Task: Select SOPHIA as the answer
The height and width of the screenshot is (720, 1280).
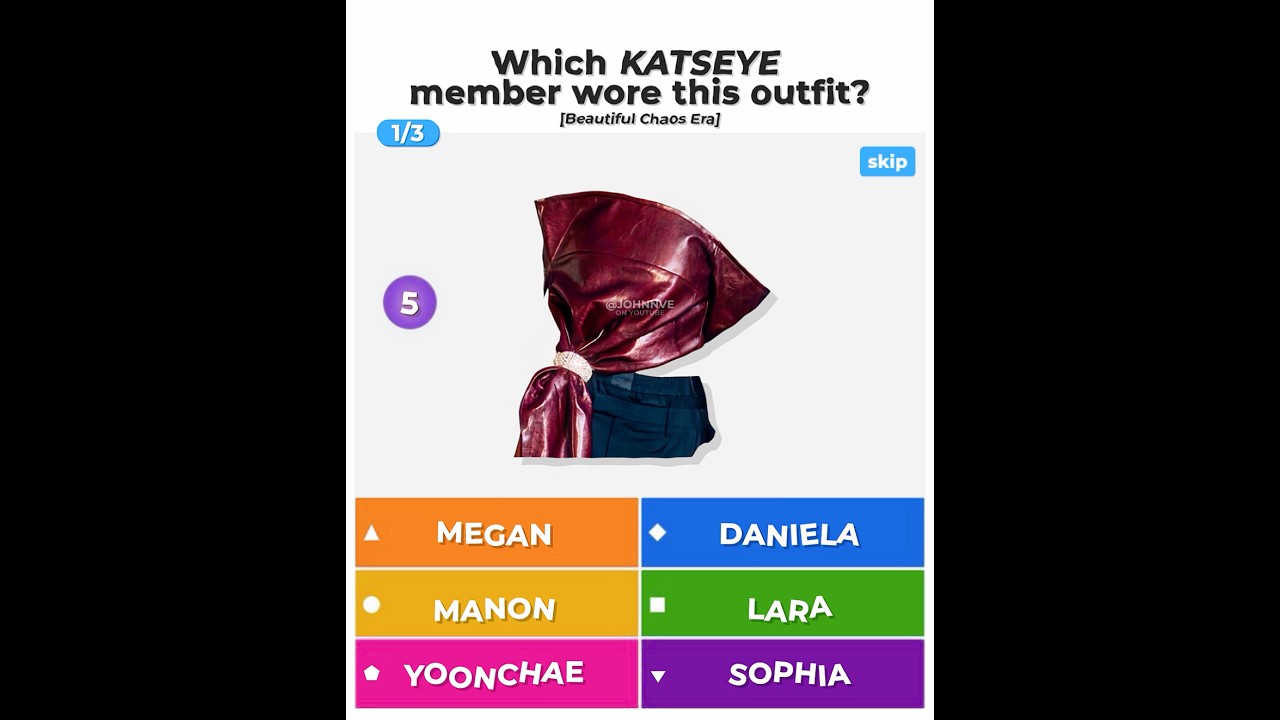Action: (x=782, y=674)
